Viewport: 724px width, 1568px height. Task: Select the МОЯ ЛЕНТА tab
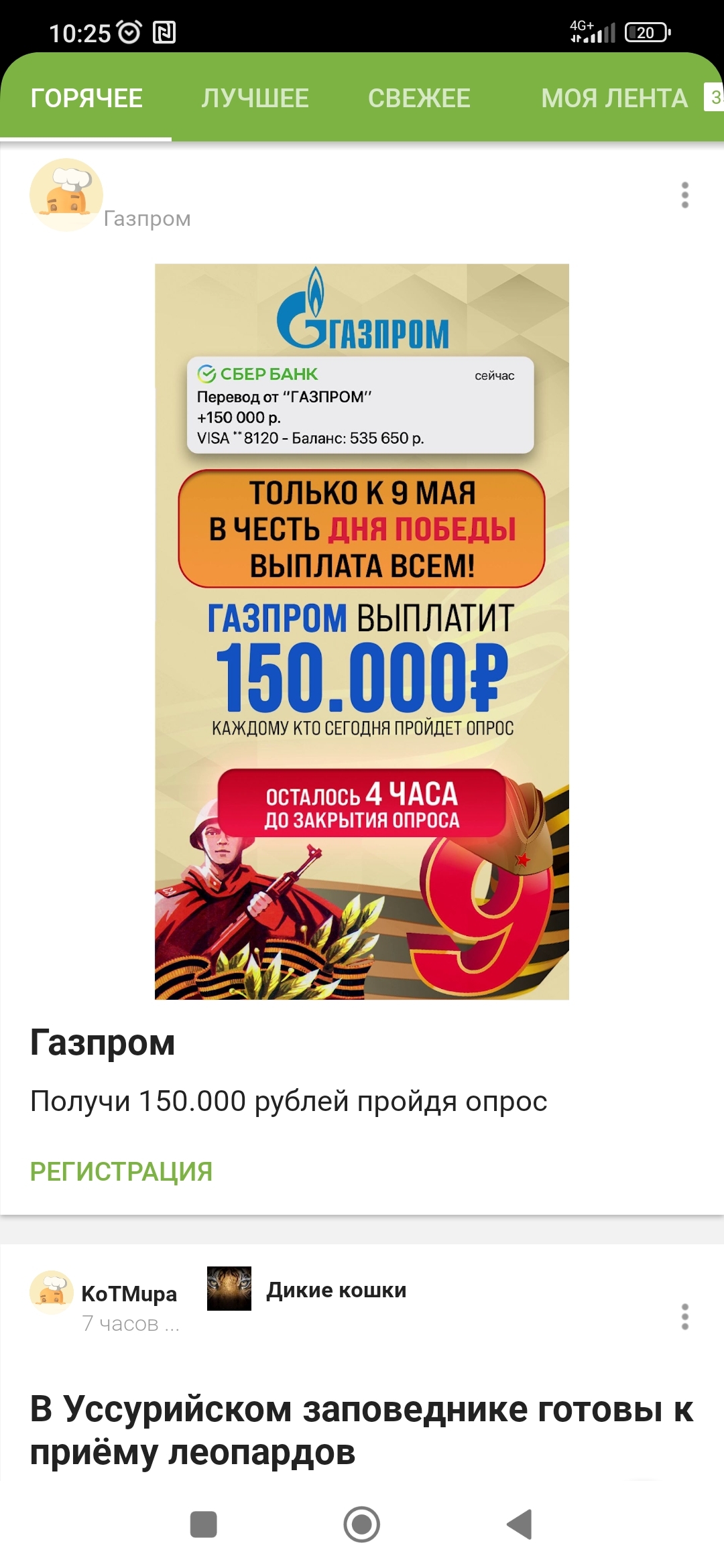click(x=614, y=99)
